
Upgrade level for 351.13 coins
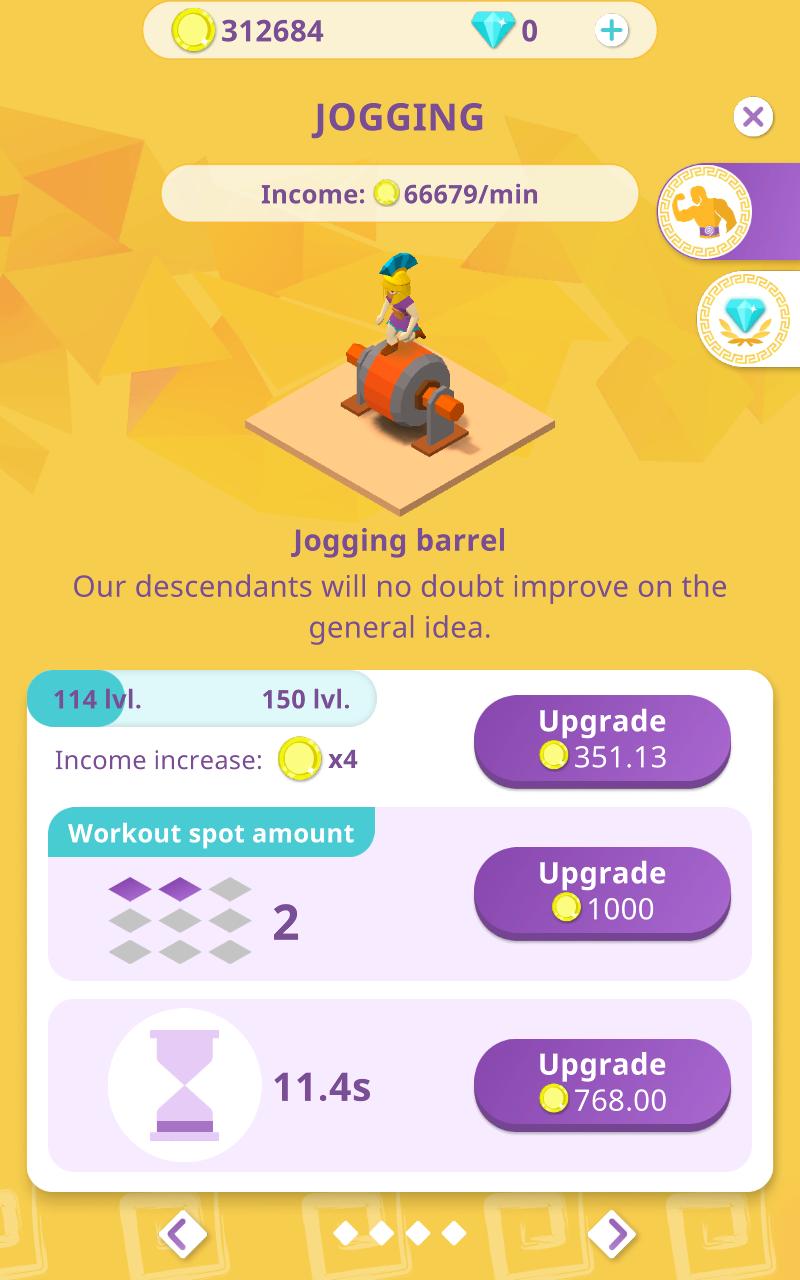(x=602, y=739)
